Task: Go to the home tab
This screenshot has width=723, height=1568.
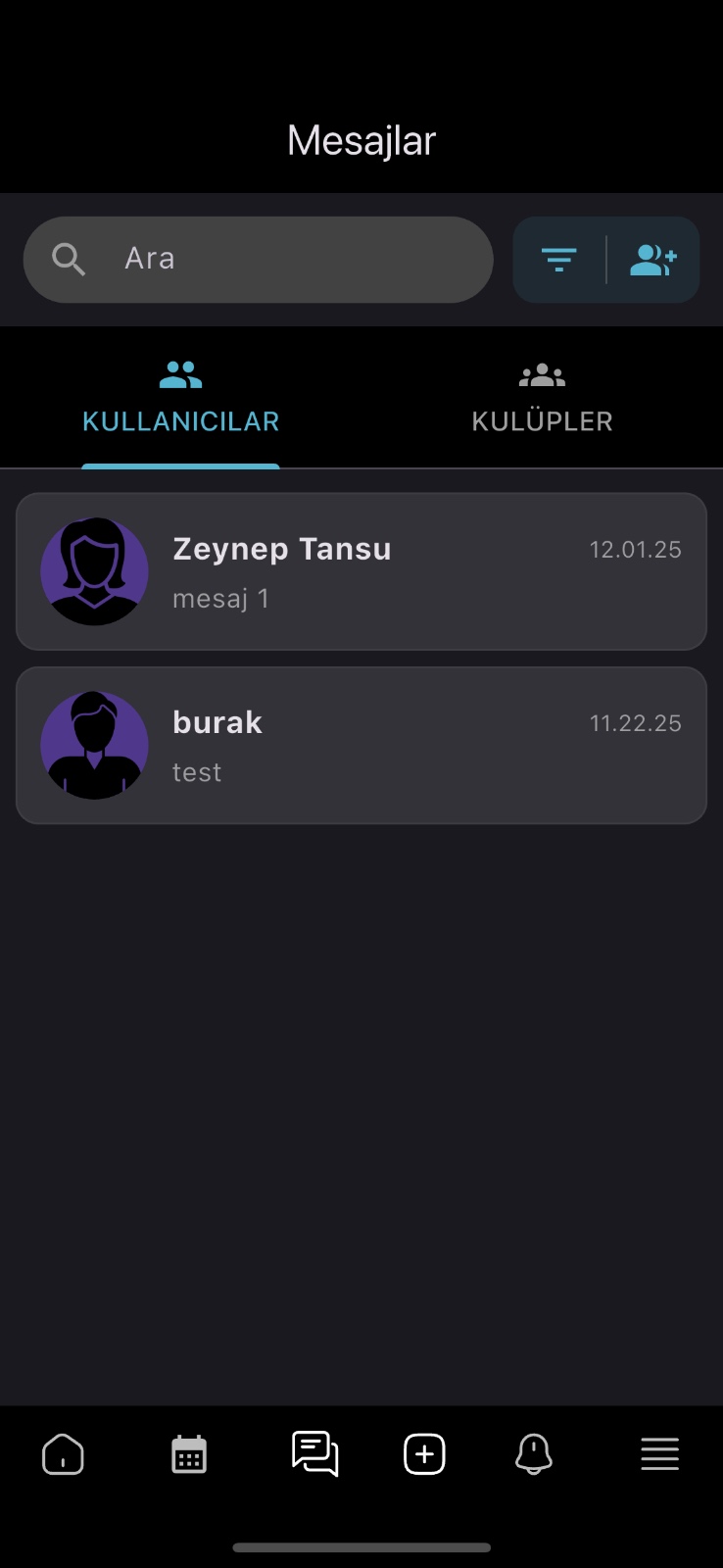Action: pos(64,1454)
